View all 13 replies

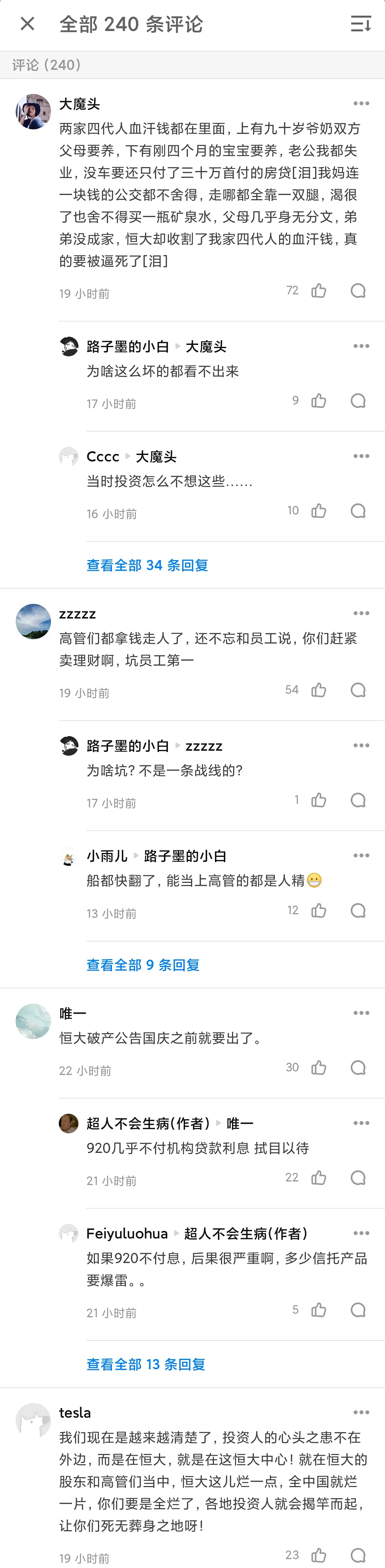[145, 1364]
